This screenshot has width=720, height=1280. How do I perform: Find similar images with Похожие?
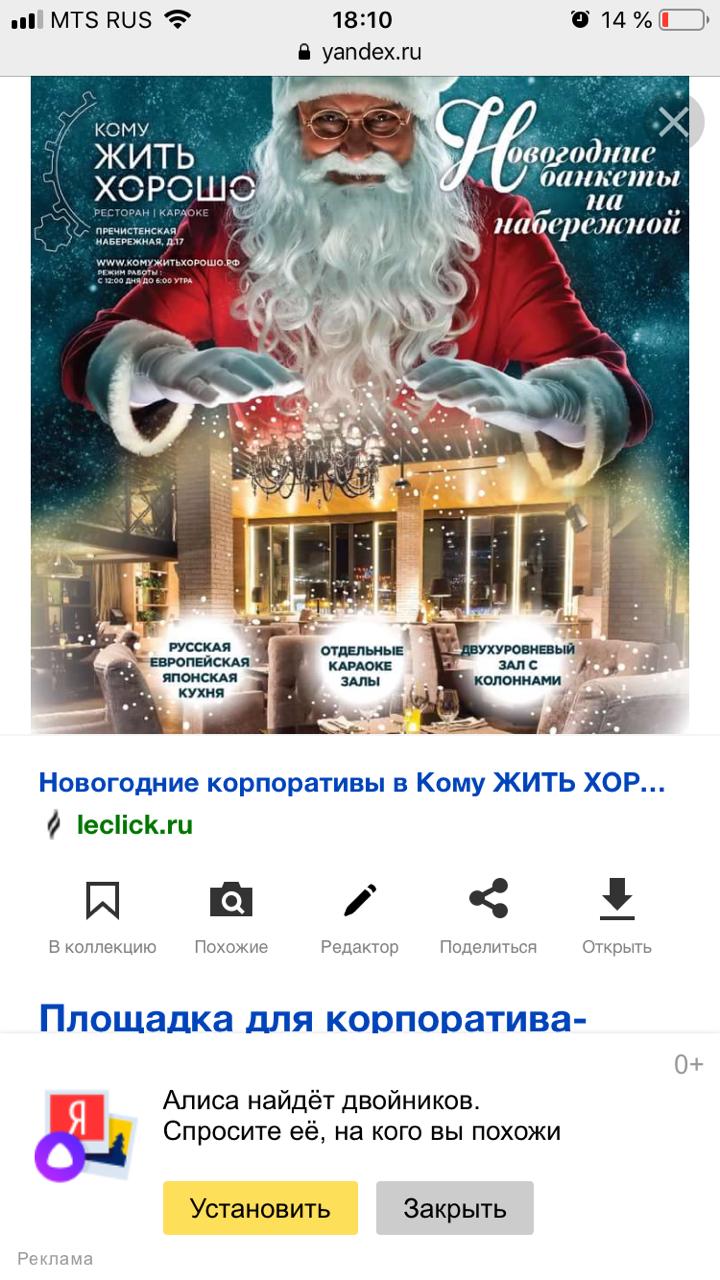(231, 915)
